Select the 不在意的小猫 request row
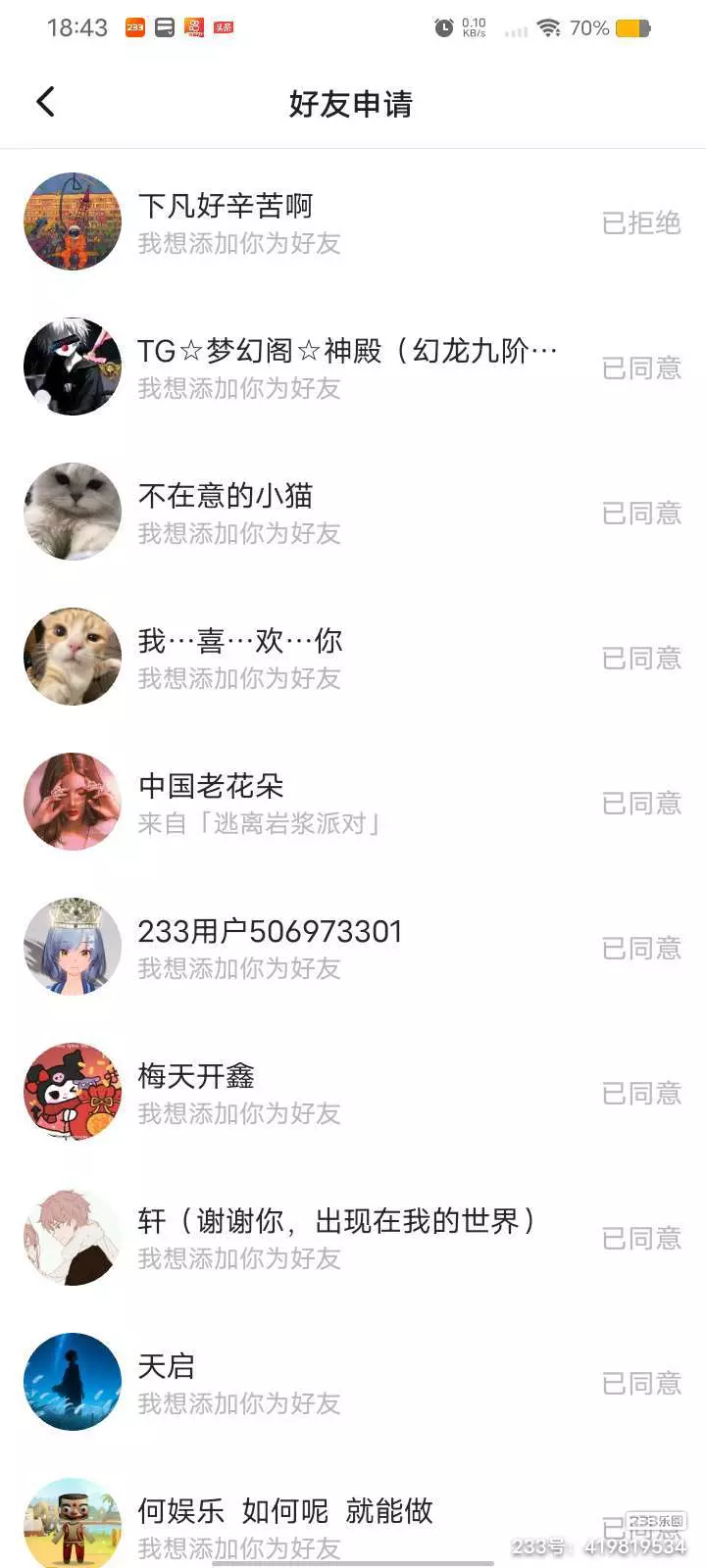This screenshot has height=1568, width=706. tap(353, 512)
